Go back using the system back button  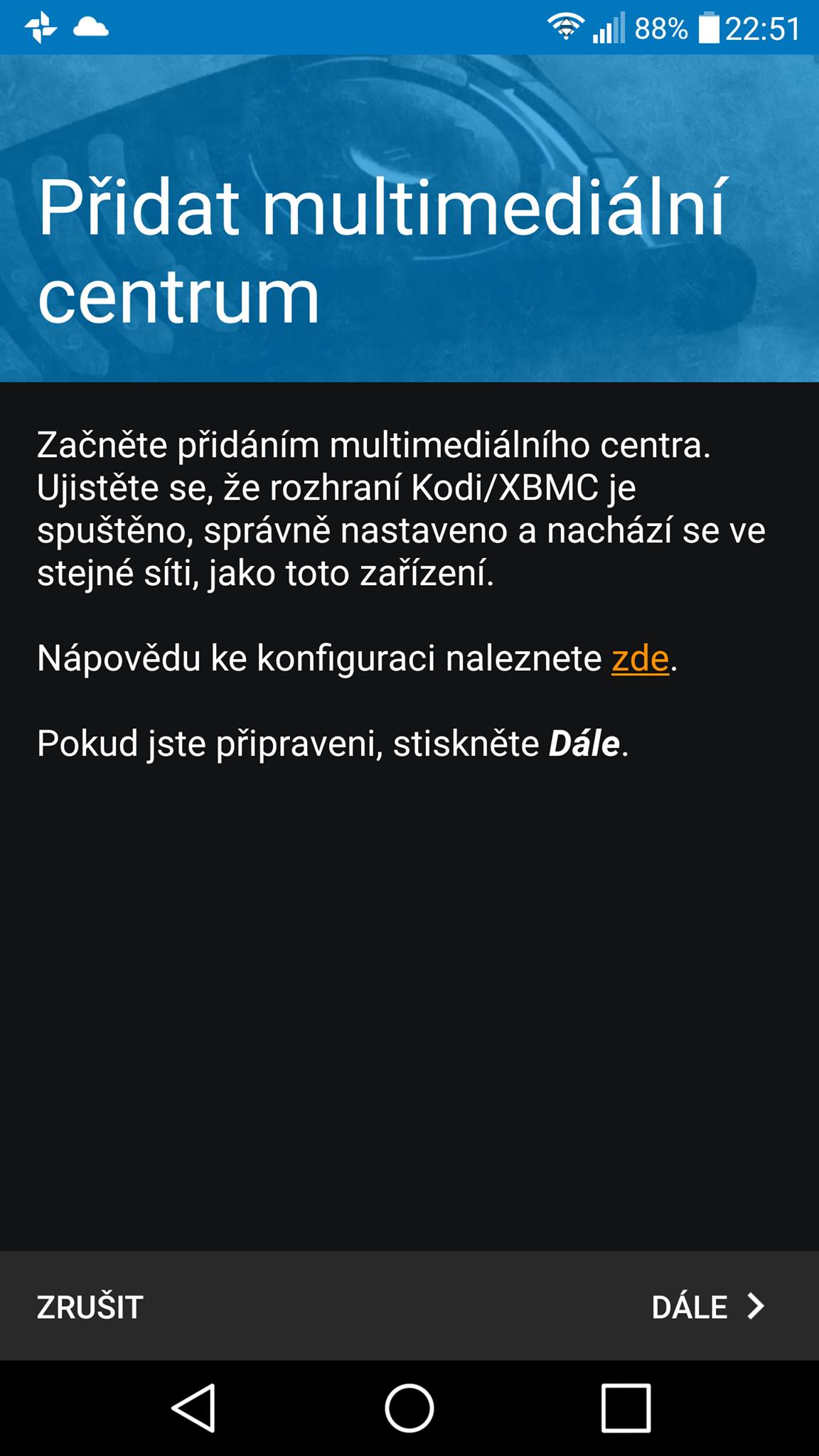pyautogui.click(x=193, y=1408)
